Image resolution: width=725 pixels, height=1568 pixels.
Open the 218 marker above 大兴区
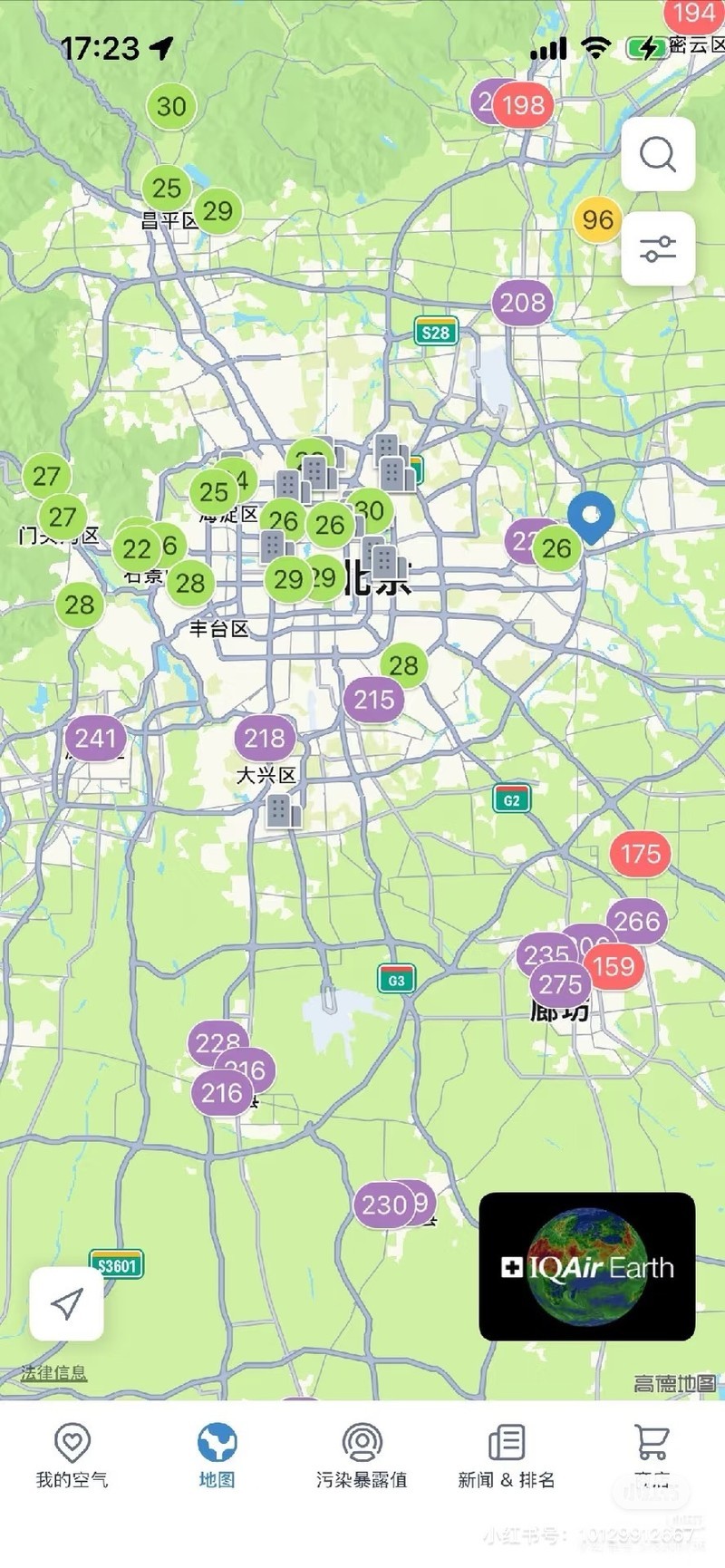265,738
